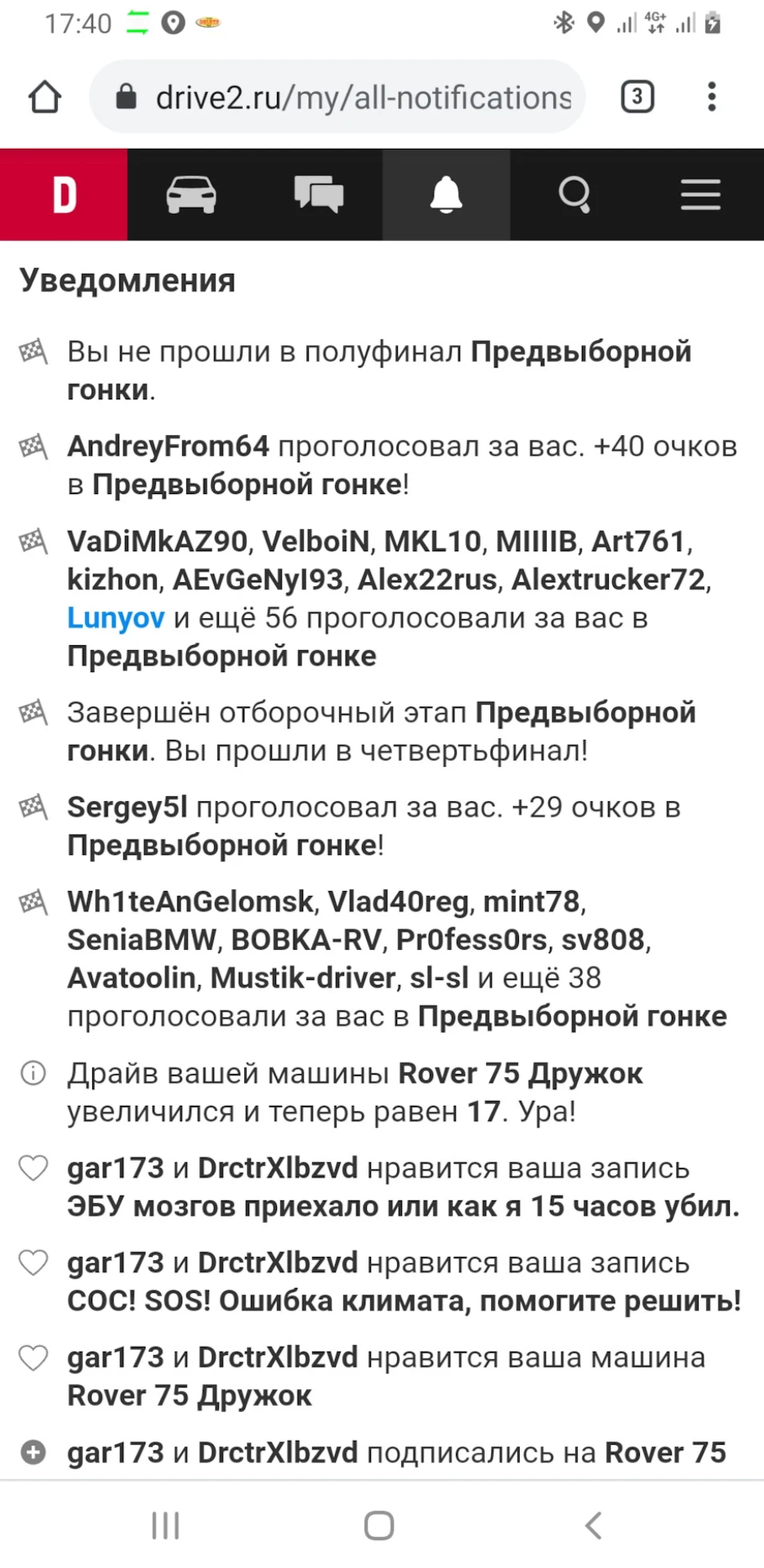Open the hamburger site menu
Image resolution: width=764 pixels, height=1568 pixels.
point(700,195)
